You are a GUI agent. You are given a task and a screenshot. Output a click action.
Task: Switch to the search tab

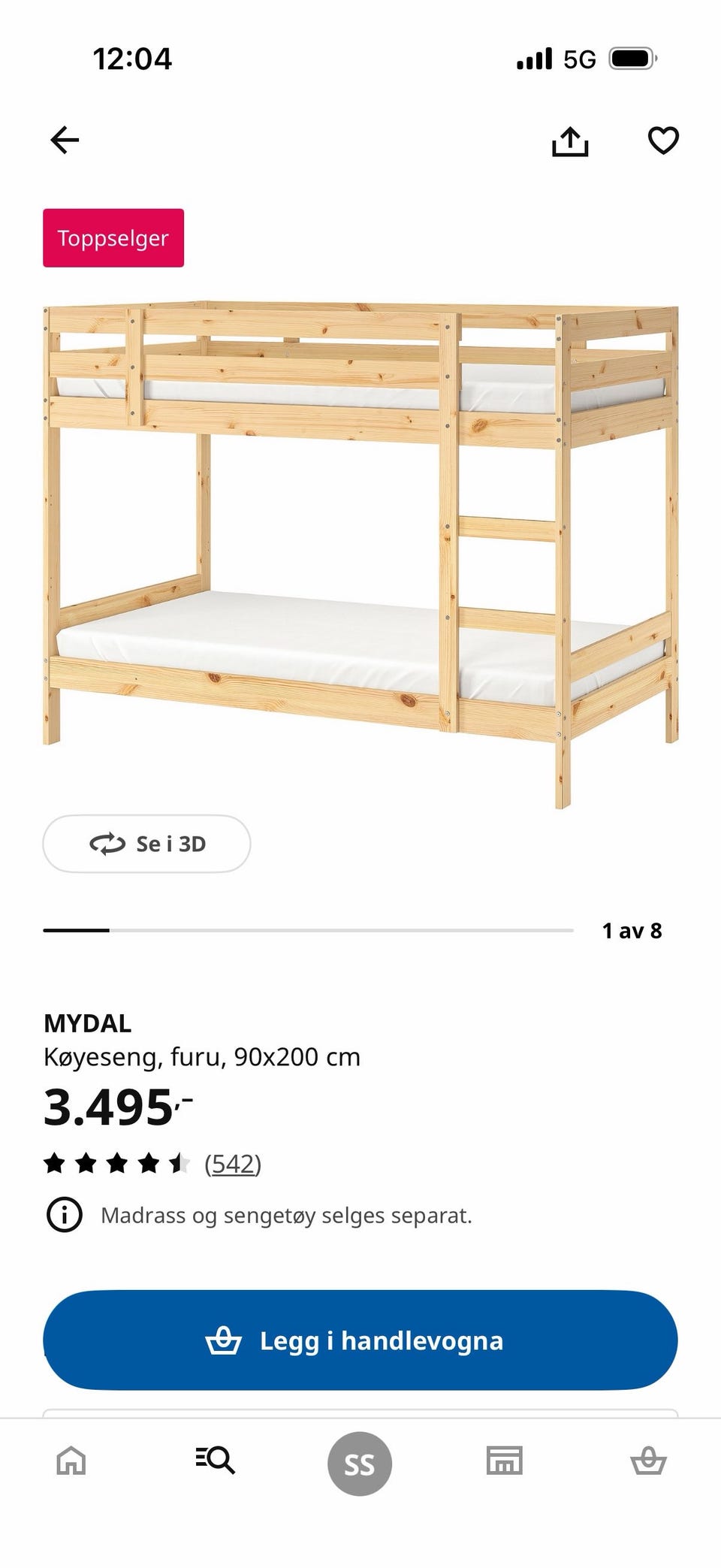pyautogui.click(x=216, y=1461)
